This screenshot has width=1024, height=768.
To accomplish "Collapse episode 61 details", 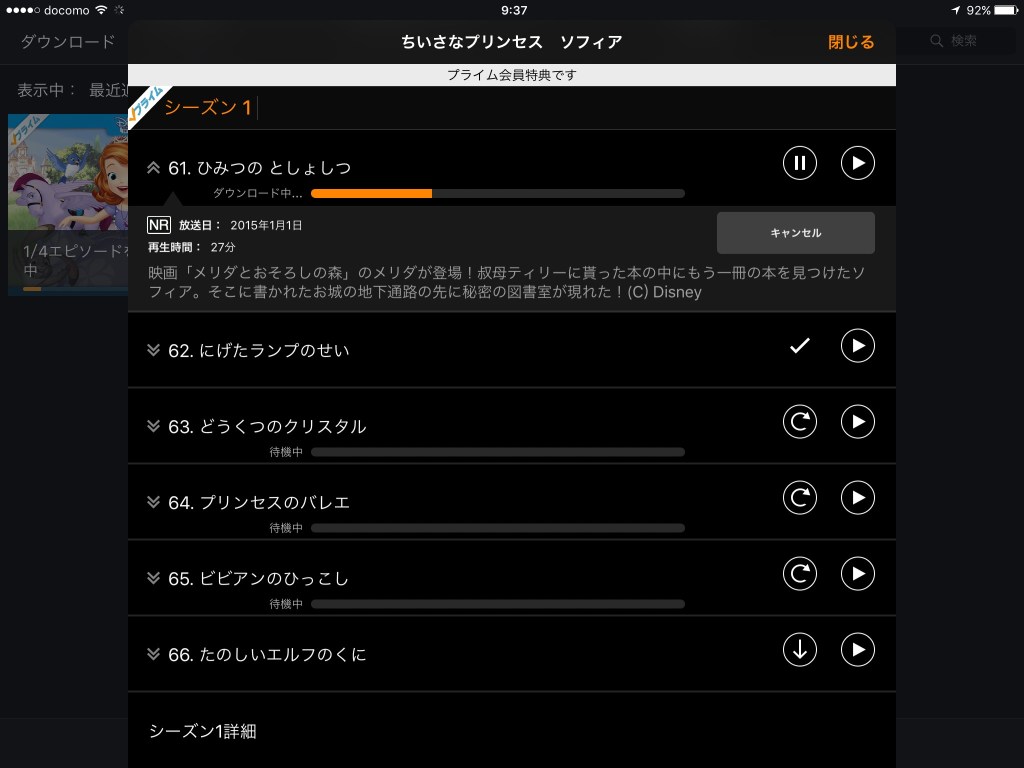I will [153, 168].
